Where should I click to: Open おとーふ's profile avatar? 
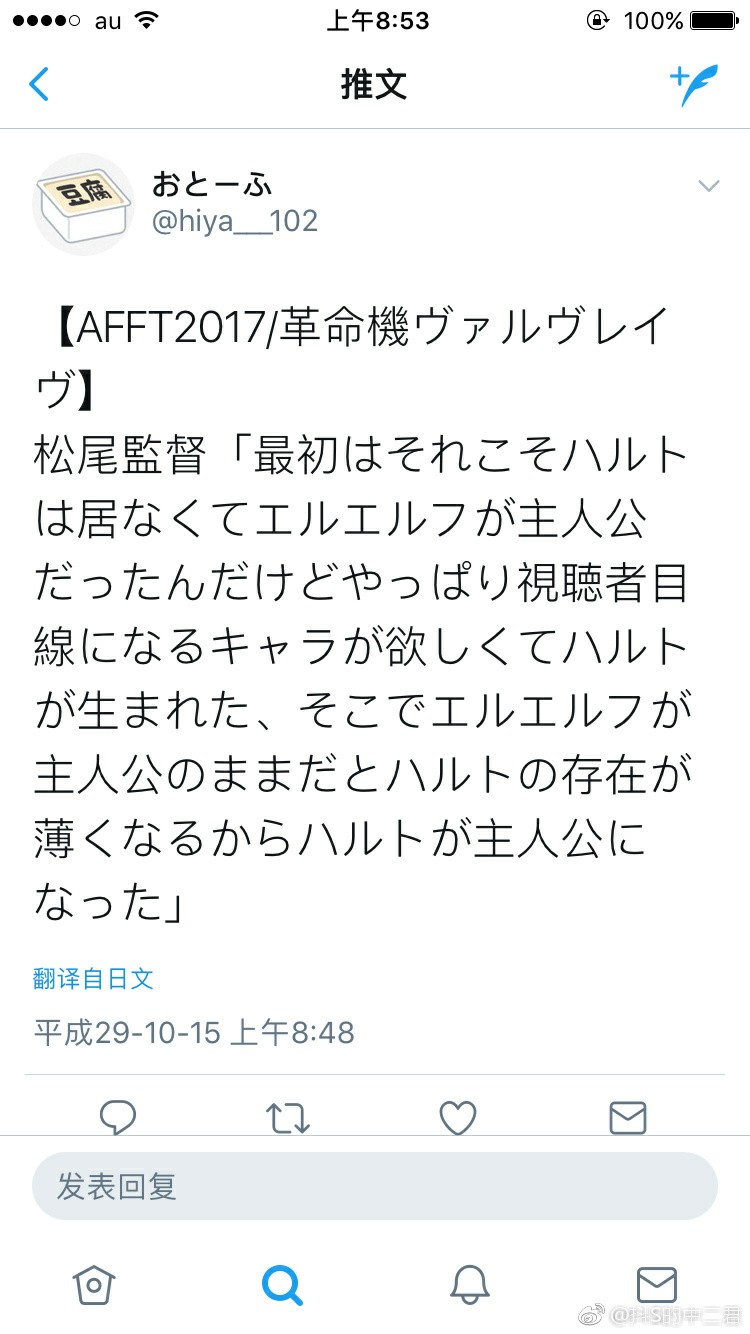[84, 204]
